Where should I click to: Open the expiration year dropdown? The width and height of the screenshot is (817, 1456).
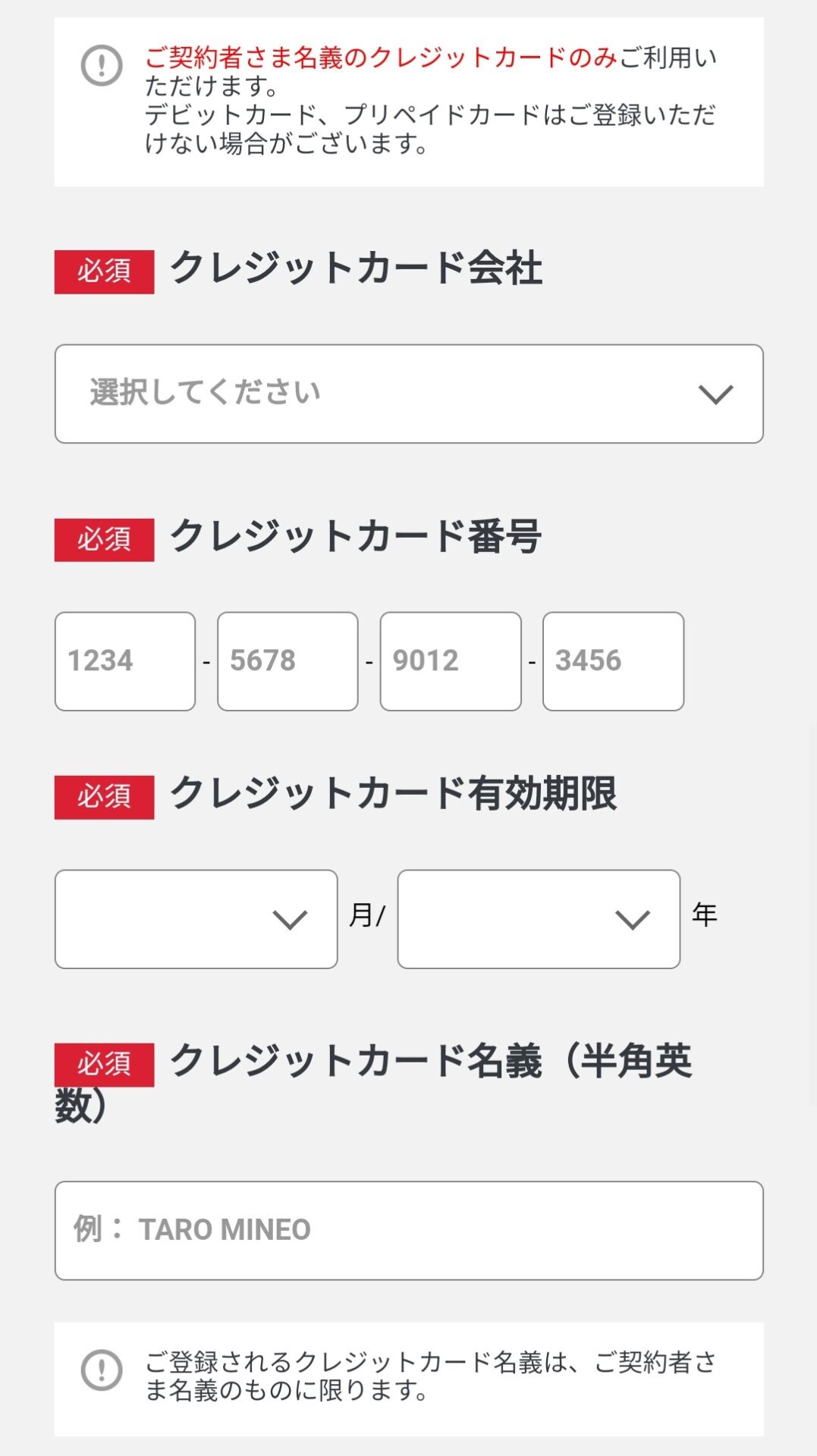pos(539,920)
